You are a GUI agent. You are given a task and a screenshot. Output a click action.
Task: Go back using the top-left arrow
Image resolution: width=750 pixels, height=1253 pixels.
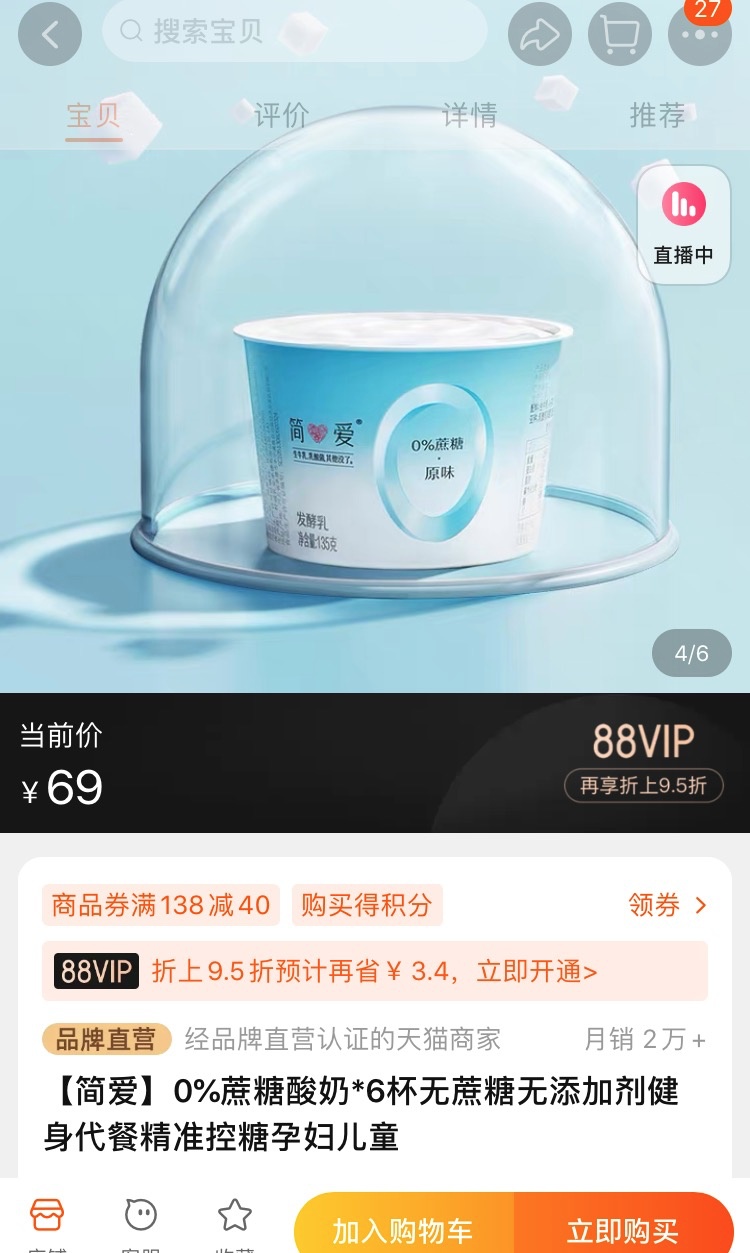tap(49, 34)
